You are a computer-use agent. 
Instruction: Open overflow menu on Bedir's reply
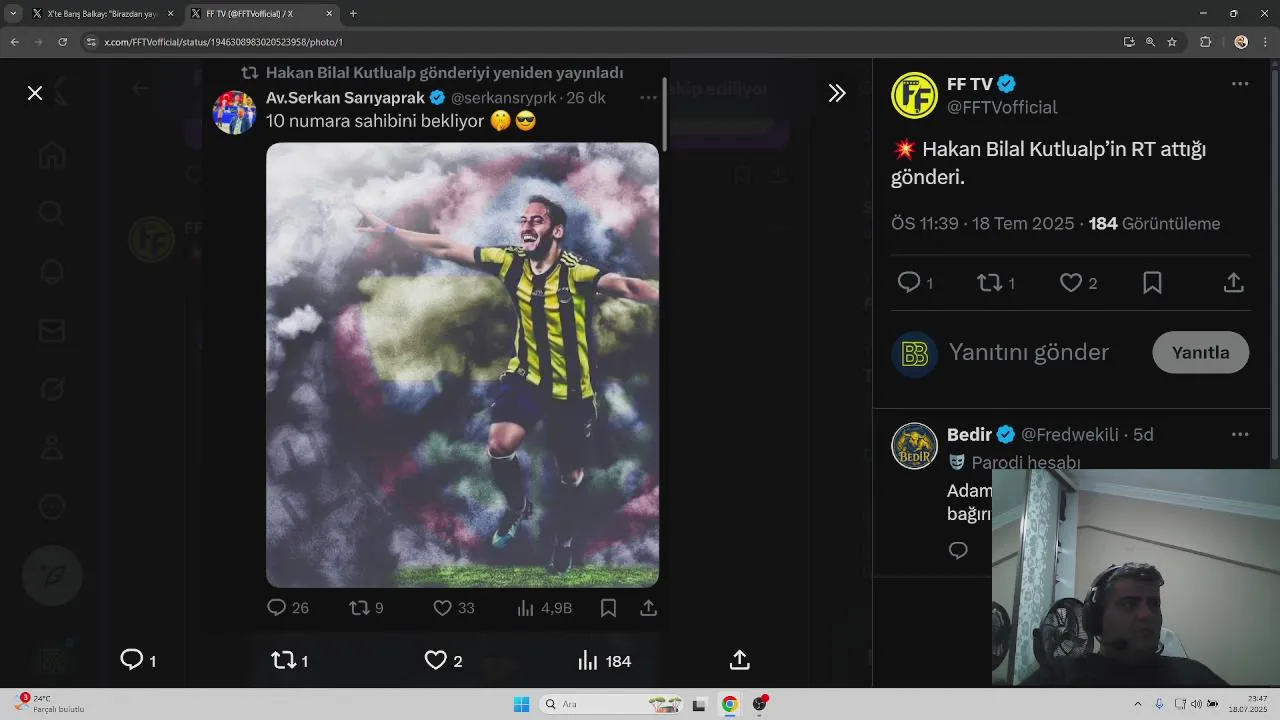1240,435
